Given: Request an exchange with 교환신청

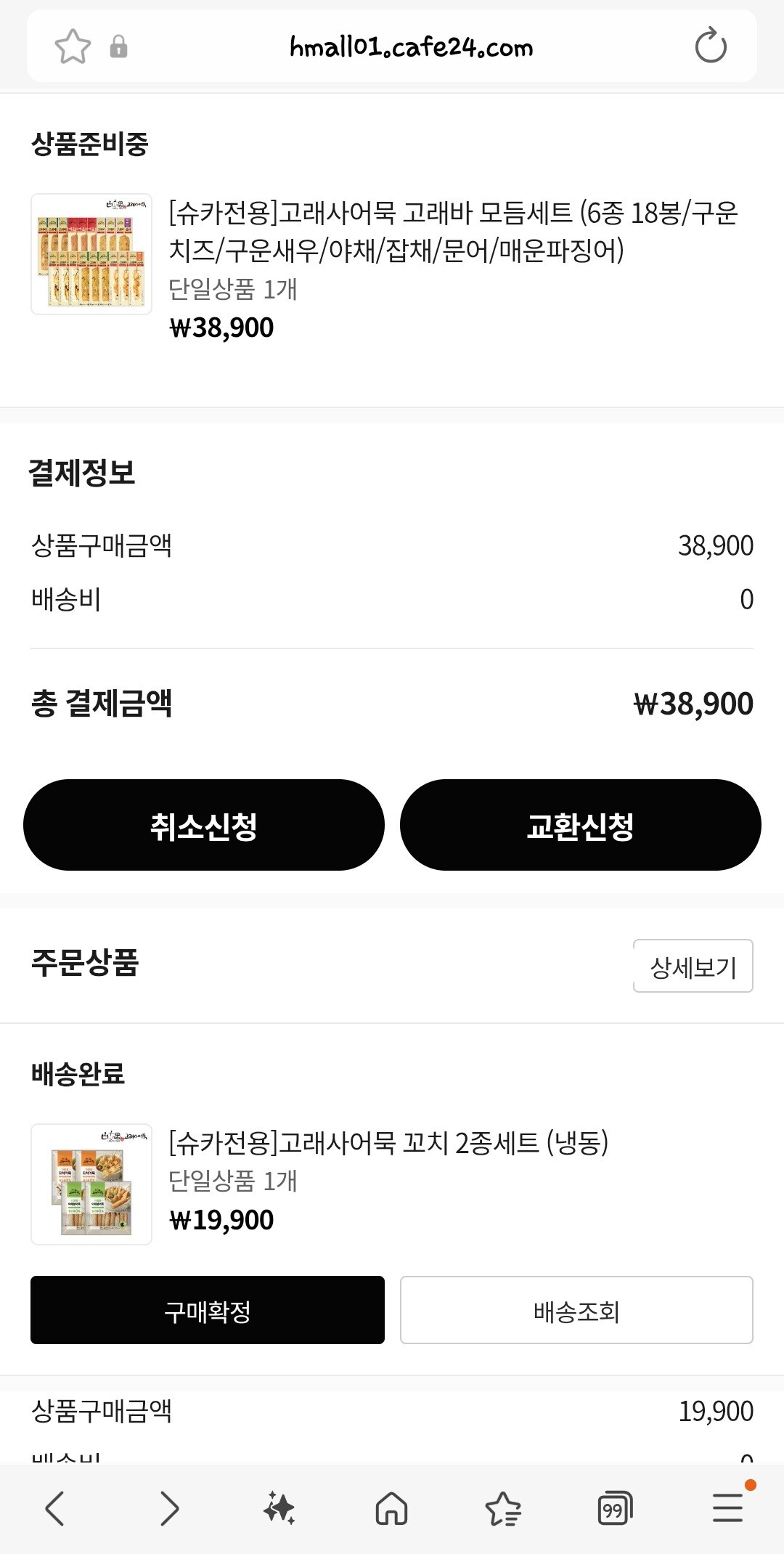Looking at the screenshot, I should 580,825.
